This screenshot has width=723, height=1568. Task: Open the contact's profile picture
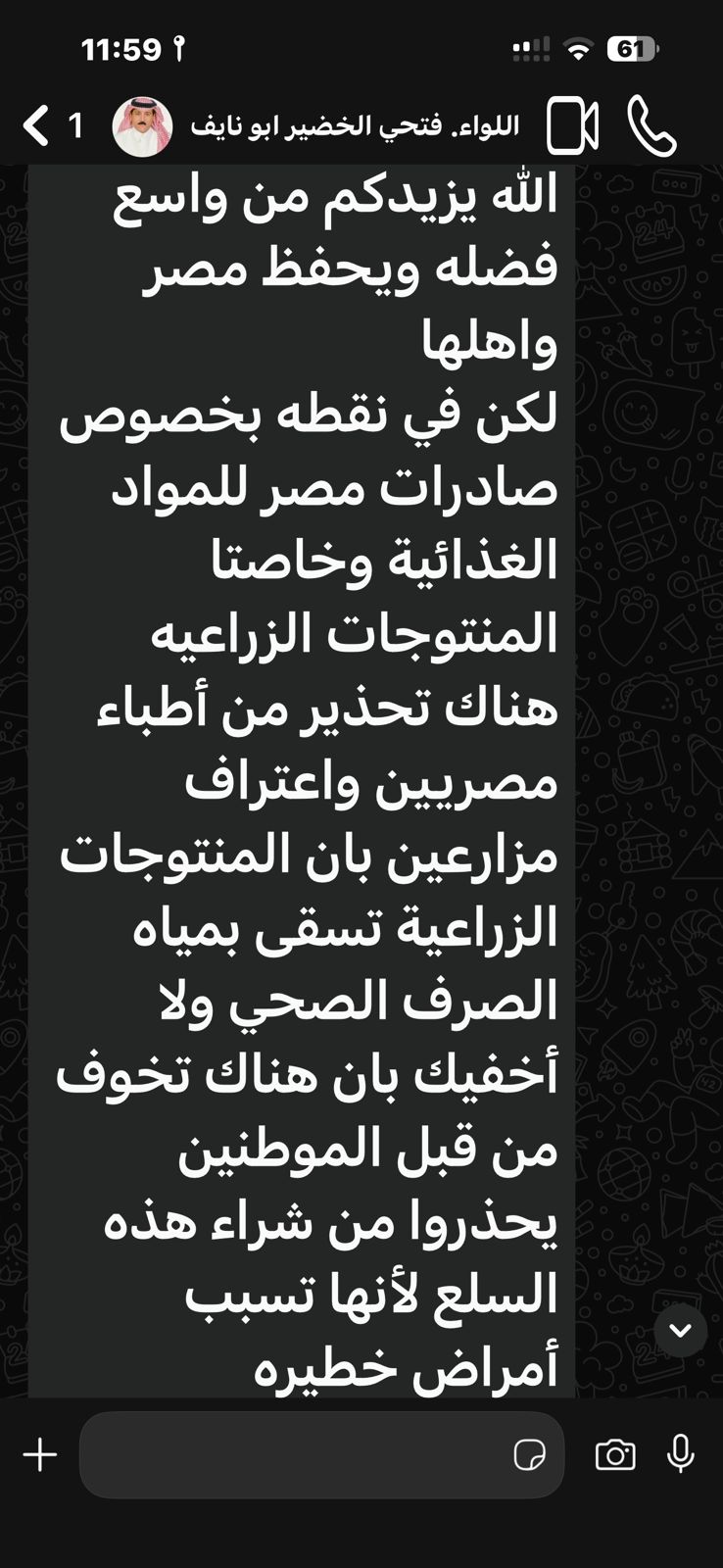(x=142, y=126)
